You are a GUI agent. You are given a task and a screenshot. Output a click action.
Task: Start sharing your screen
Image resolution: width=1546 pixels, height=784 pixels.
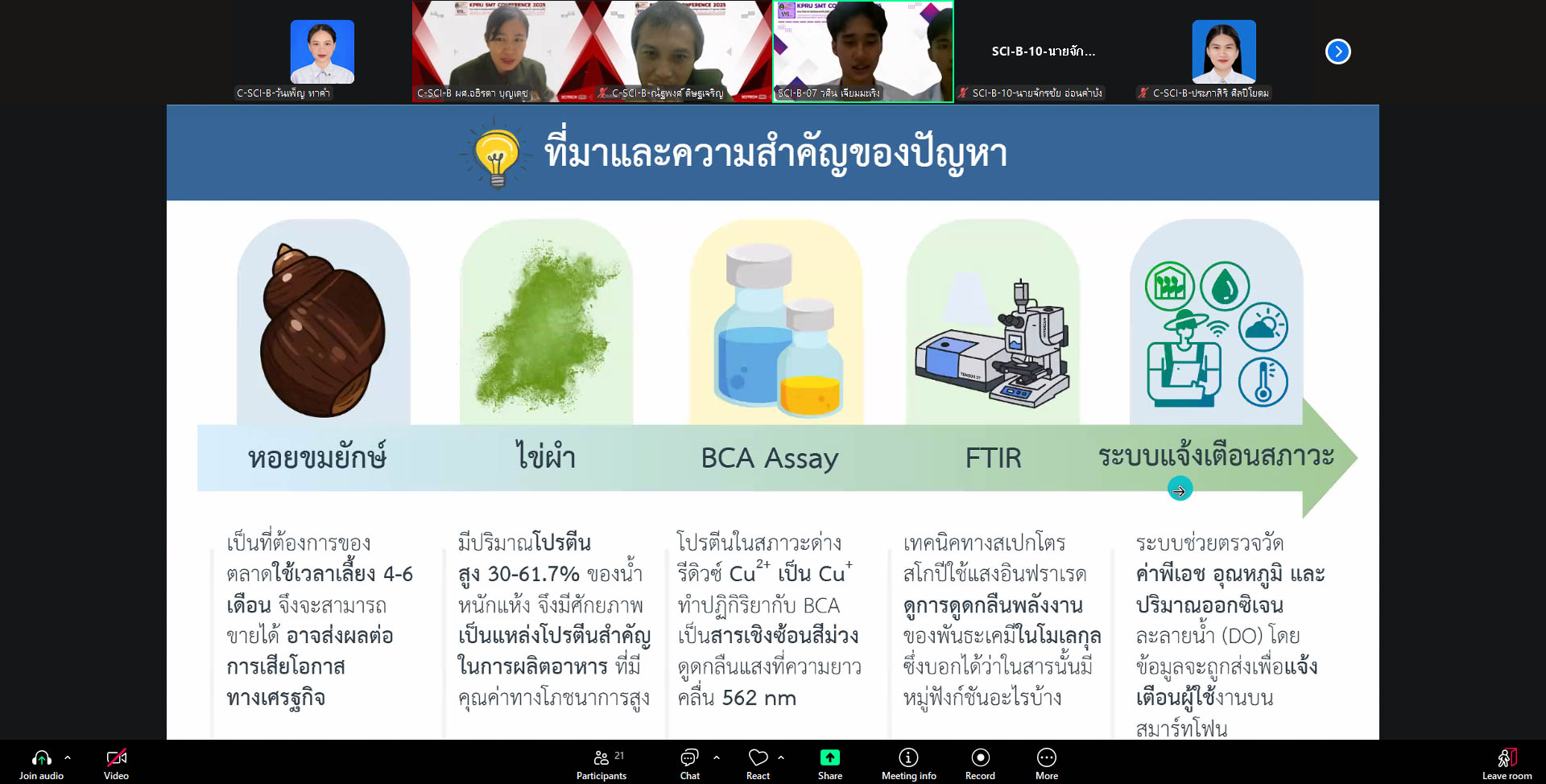829,763
